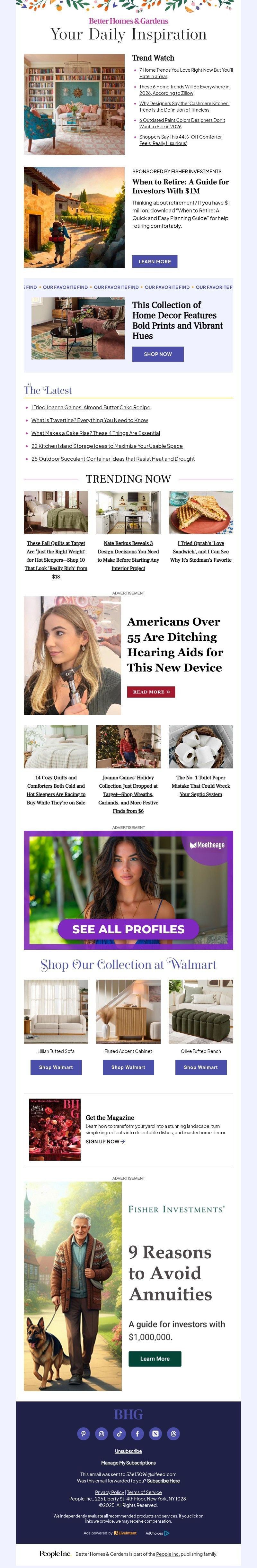Open the Instagram icon in the footer
Viewport: 257px width, 1568px height.
click(102, 1434)
